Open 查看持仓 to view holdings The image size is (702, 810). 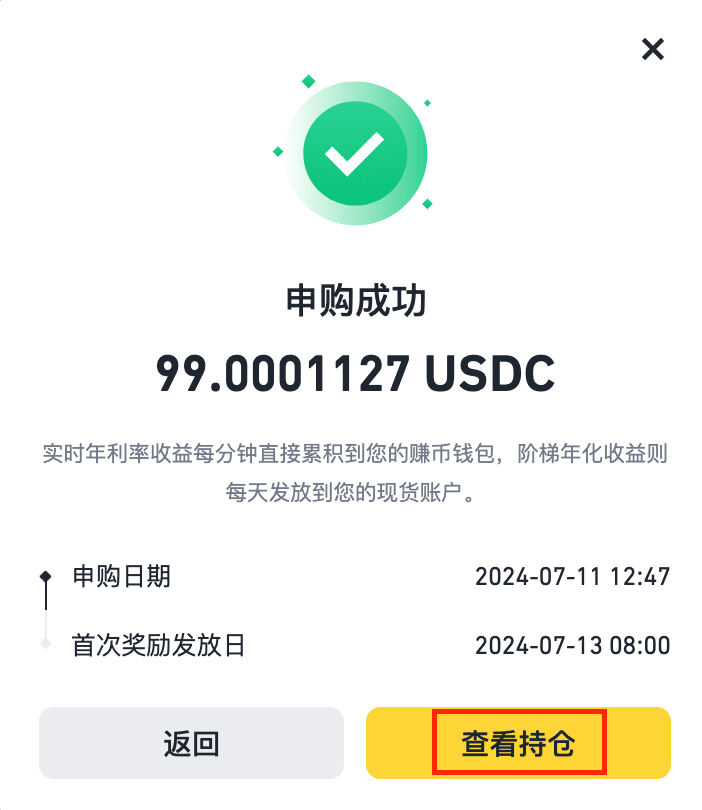pos(518,743)
